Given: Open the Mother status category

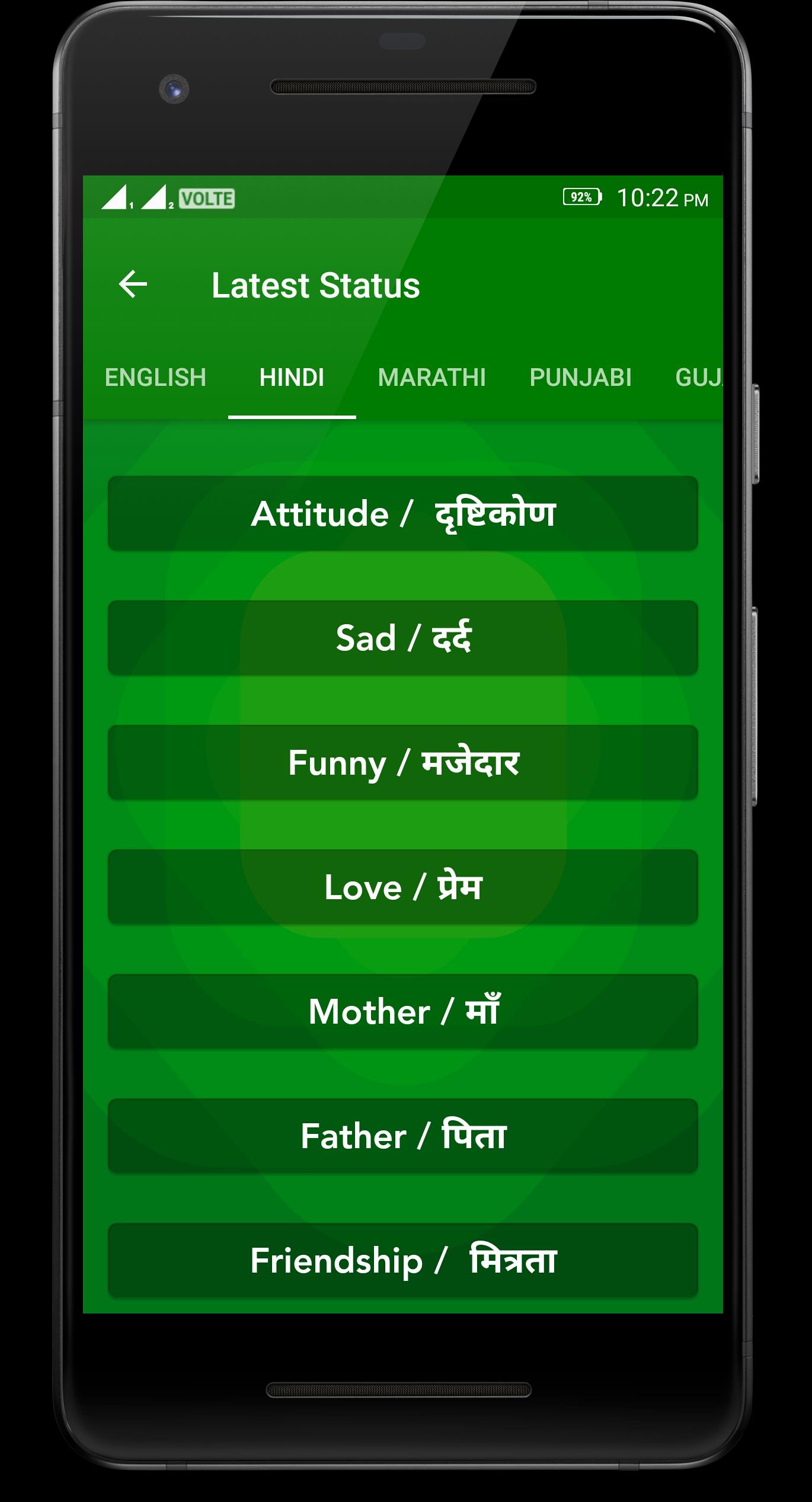Looking at the screenshot, I should coord(403,1011).
